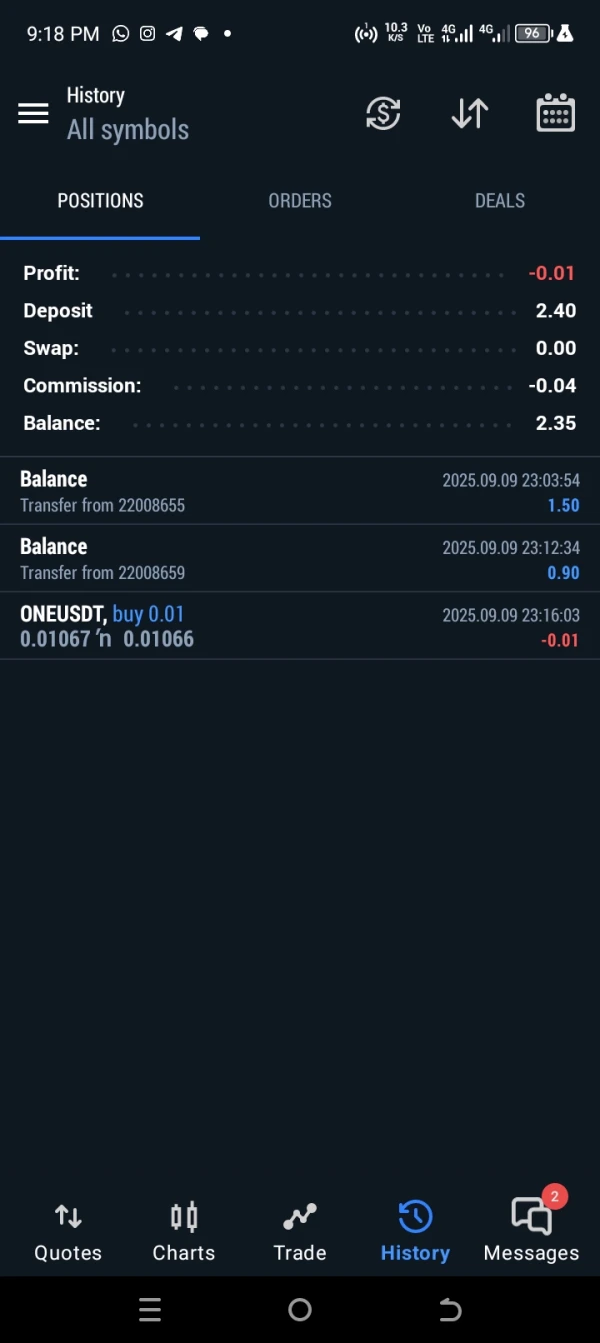Open the balance transfer from 22008655
Image resolution: width=600 pixels, height=1343 pixels.
click(300, 491)
